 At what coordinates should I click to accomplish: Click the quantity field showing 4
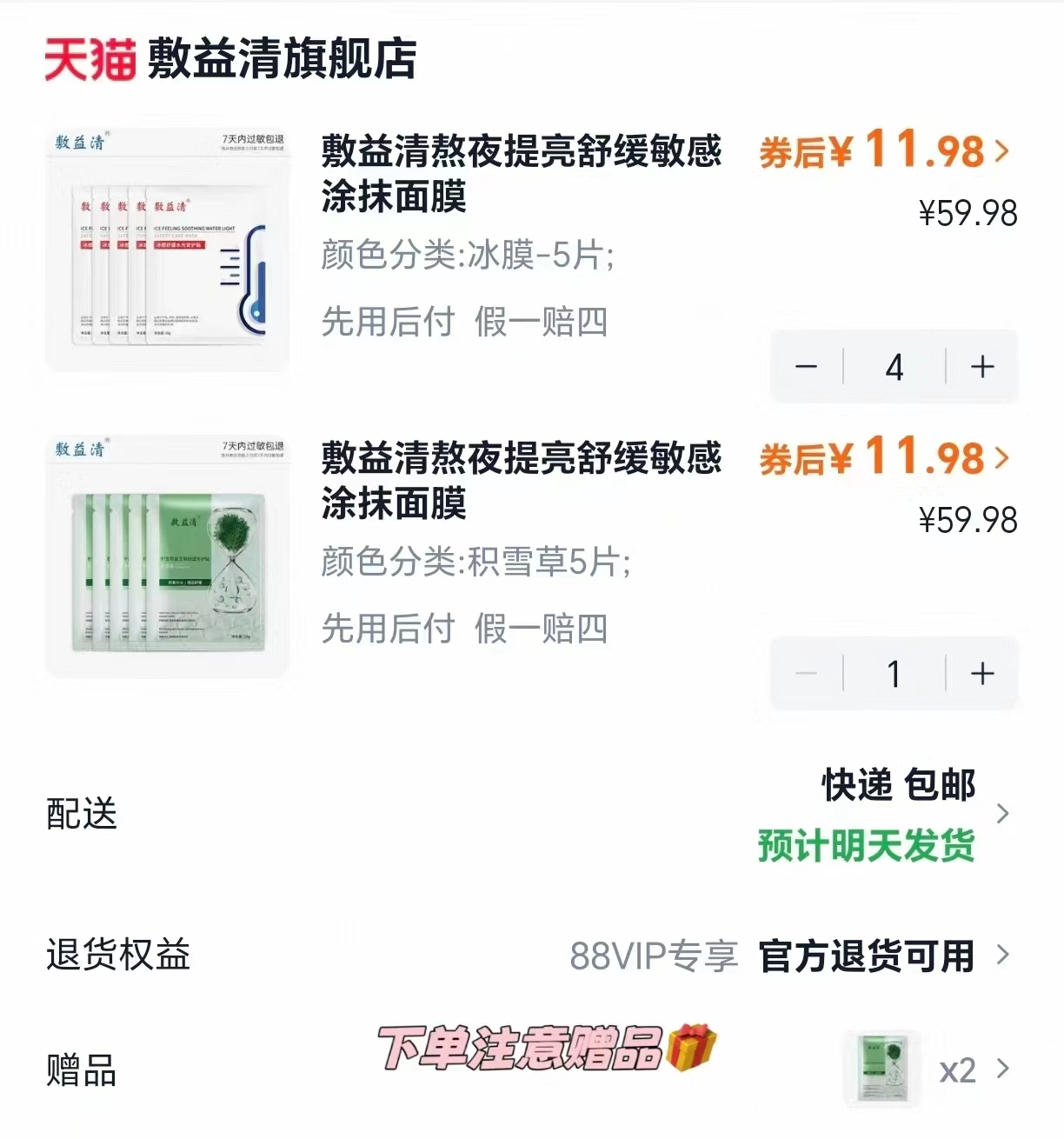(x=894, y=366)
